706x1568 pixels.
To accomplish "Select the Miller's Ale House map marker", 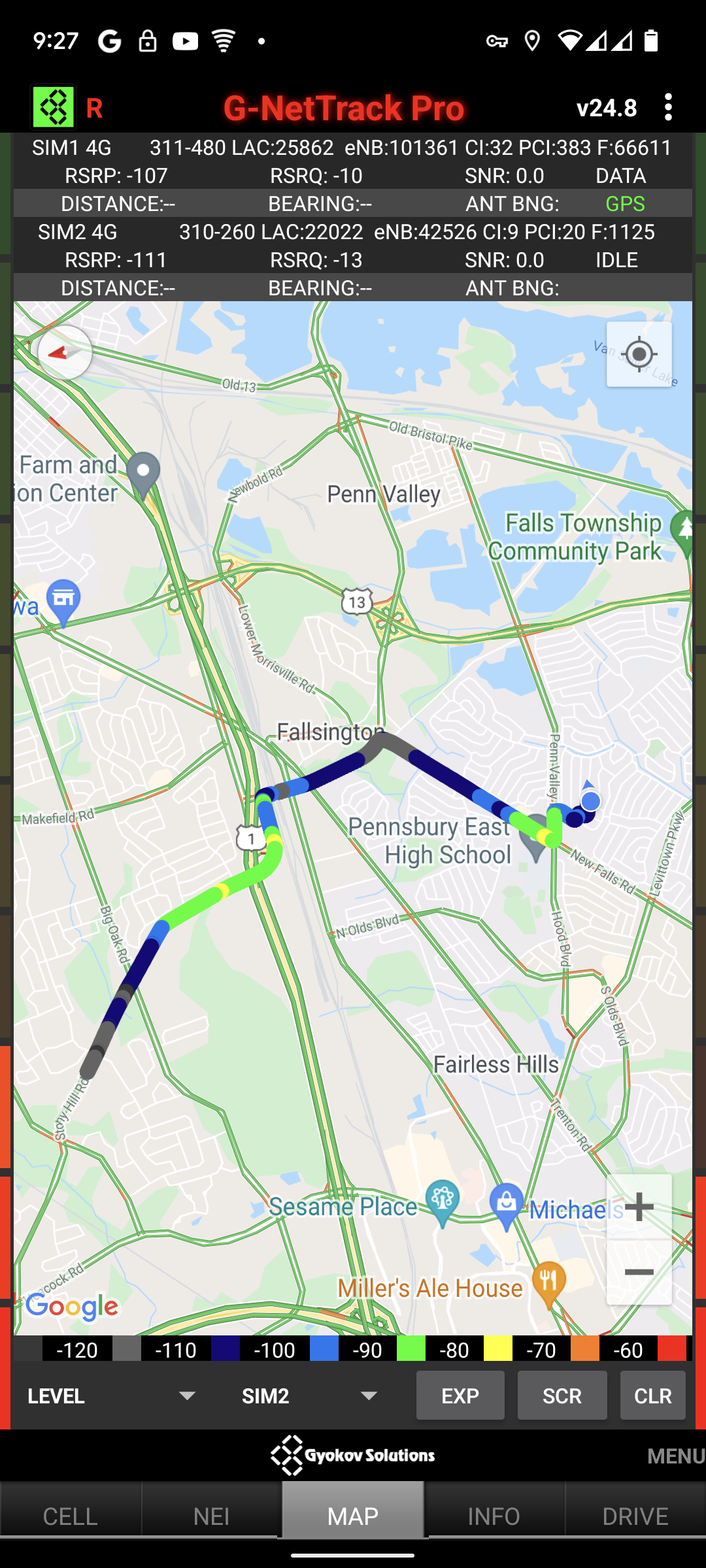I will pyautogui.click(x=549, y=1282).
